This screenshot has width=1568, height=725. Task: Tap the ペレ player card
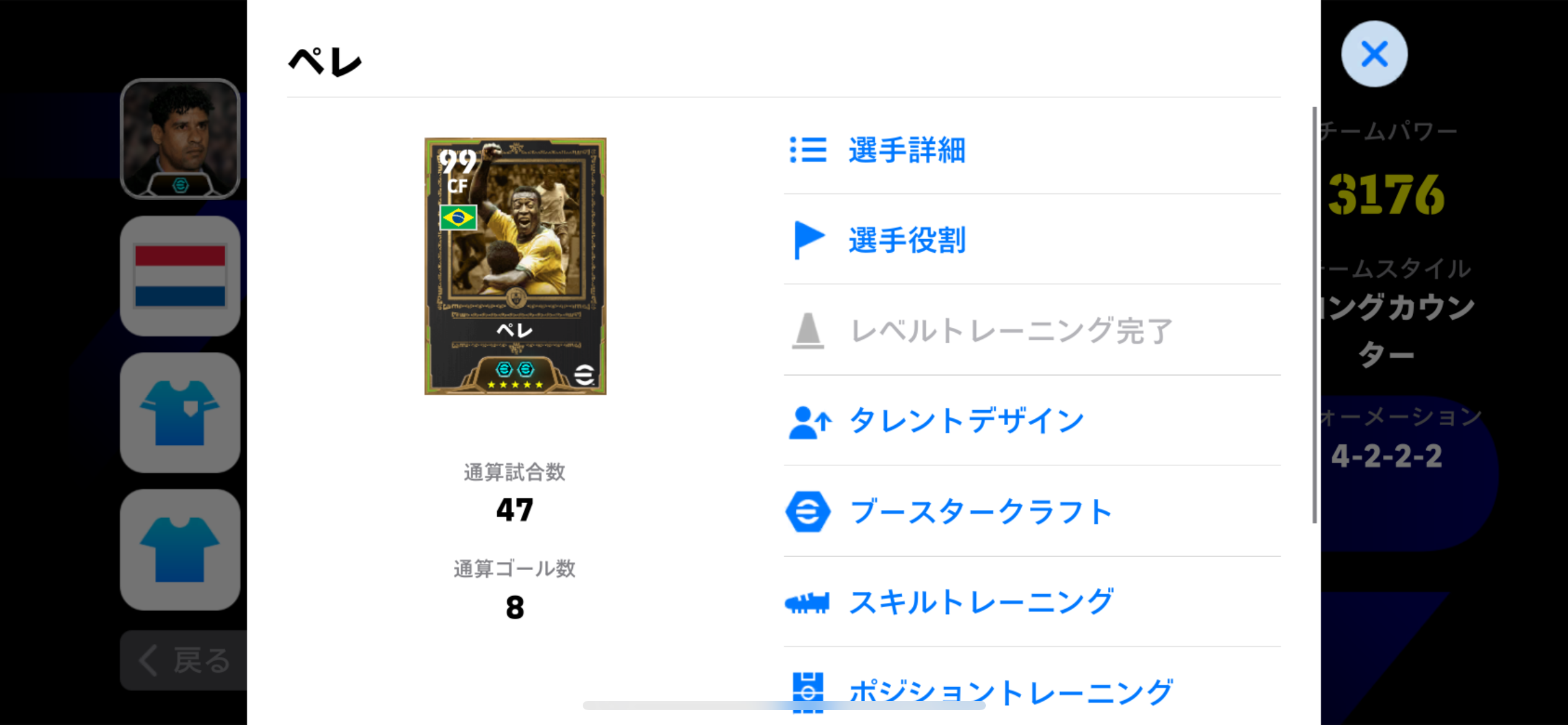point(515,266)
